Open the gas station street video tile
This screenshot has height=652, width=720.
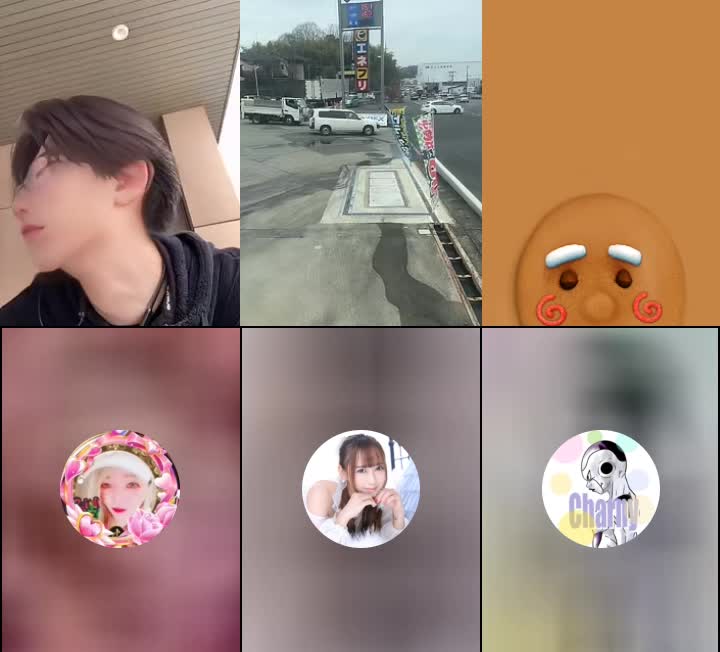(x=360, y=163)
